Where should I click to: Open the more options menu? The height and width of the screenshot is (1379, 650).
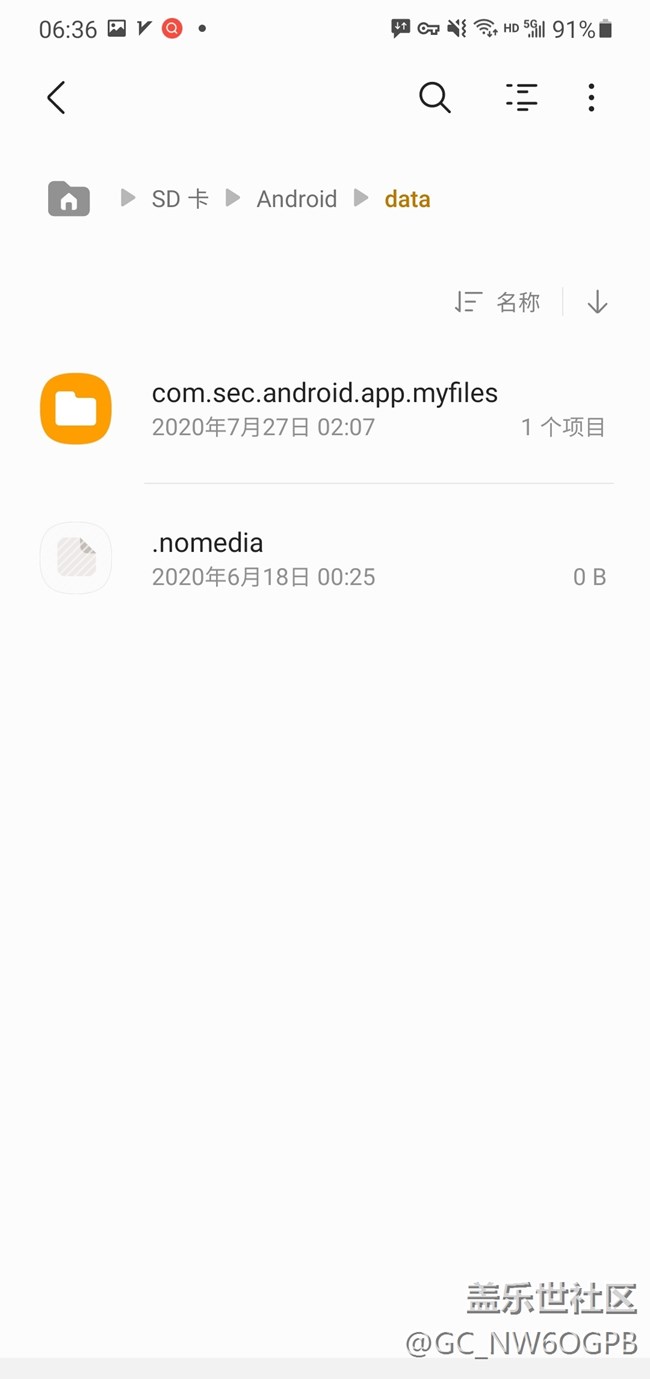coord(591,97)
